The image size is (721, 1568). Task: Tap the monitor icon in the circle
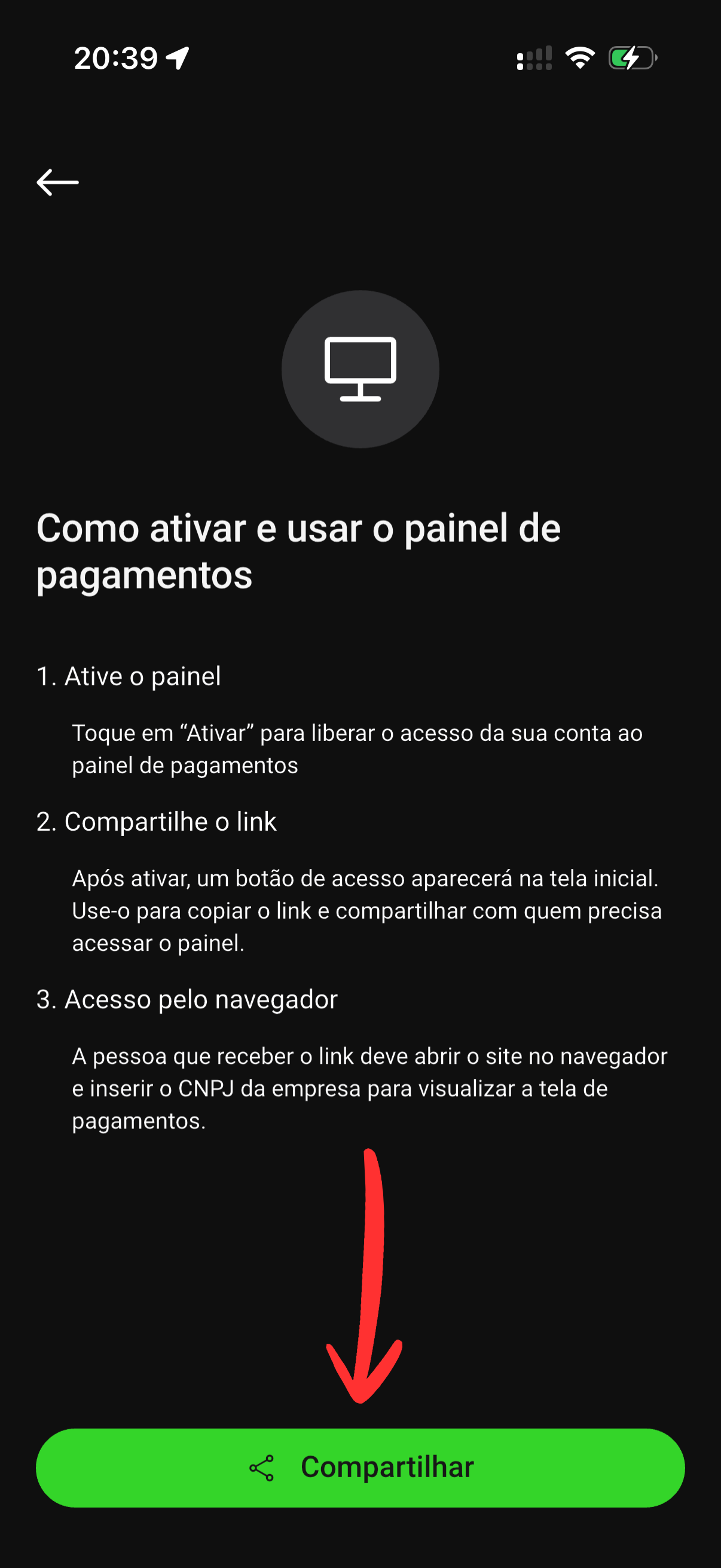[x=360, y=368]
